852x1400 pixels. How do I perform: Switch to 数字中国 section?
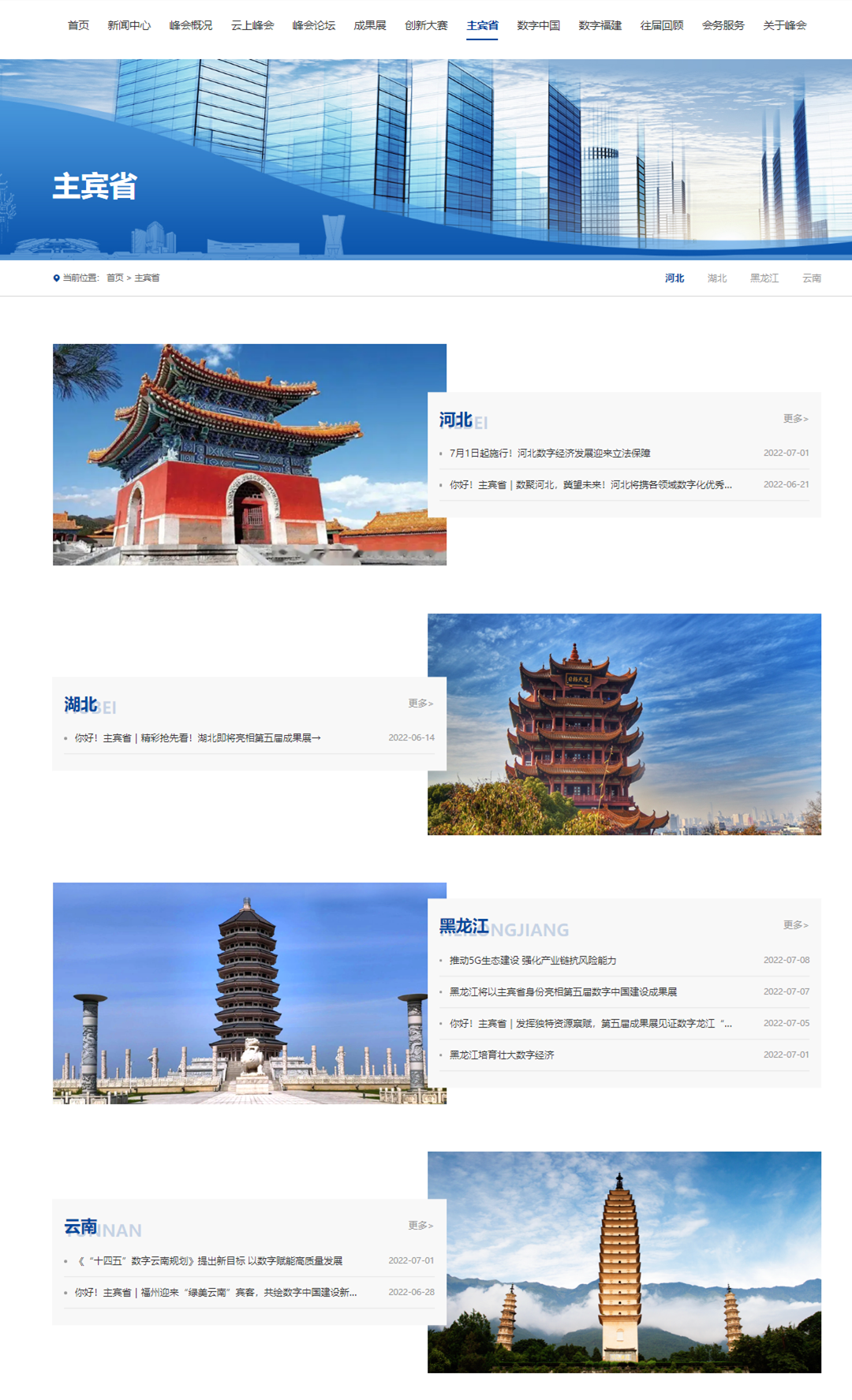click(538, 25)
